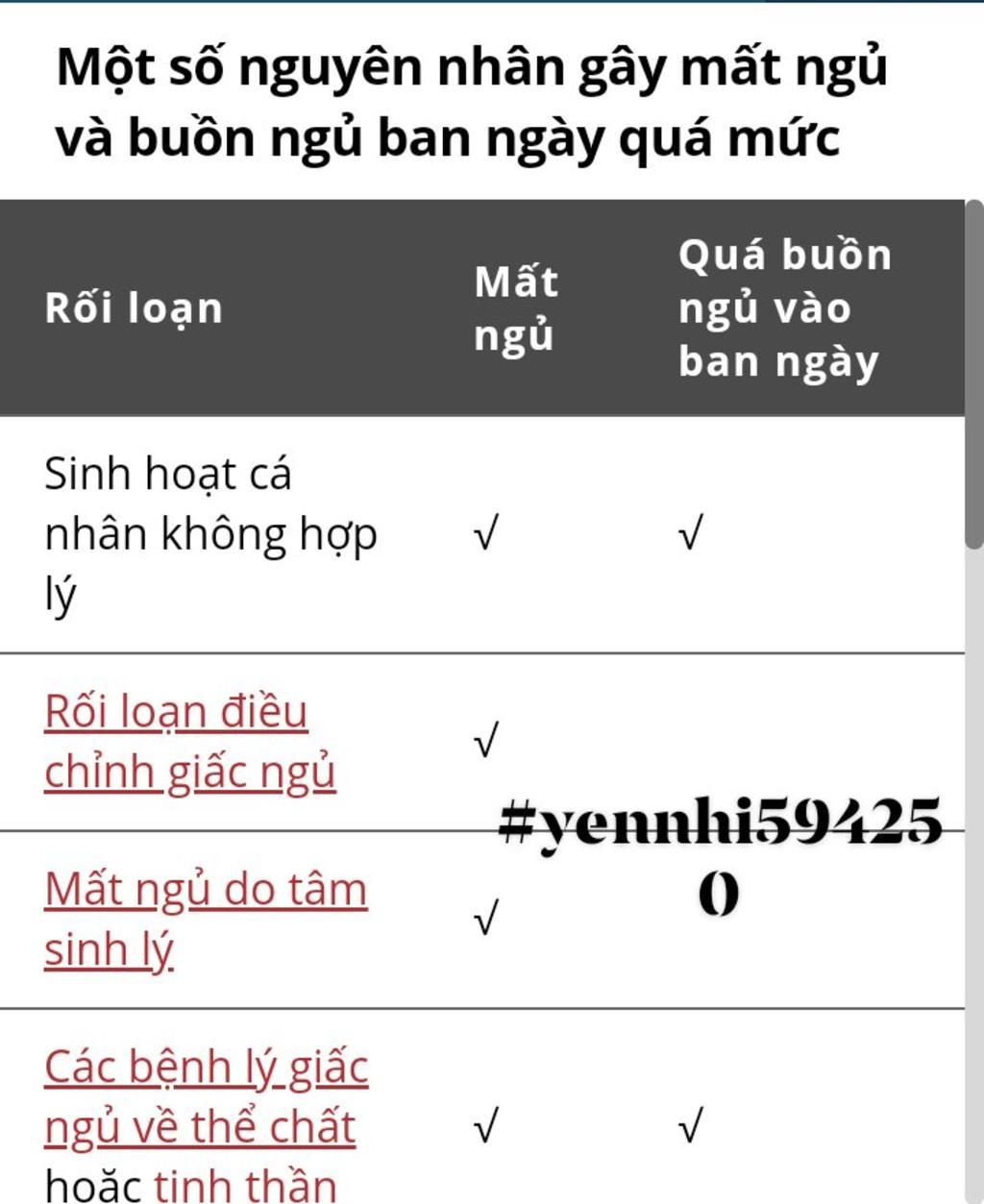Image resolution: width=984 pixels, height=1204 pixels.
Task: Follow the Các bệnh lý giấc ngủ về thể chất link
Action: click(205, 1096)
